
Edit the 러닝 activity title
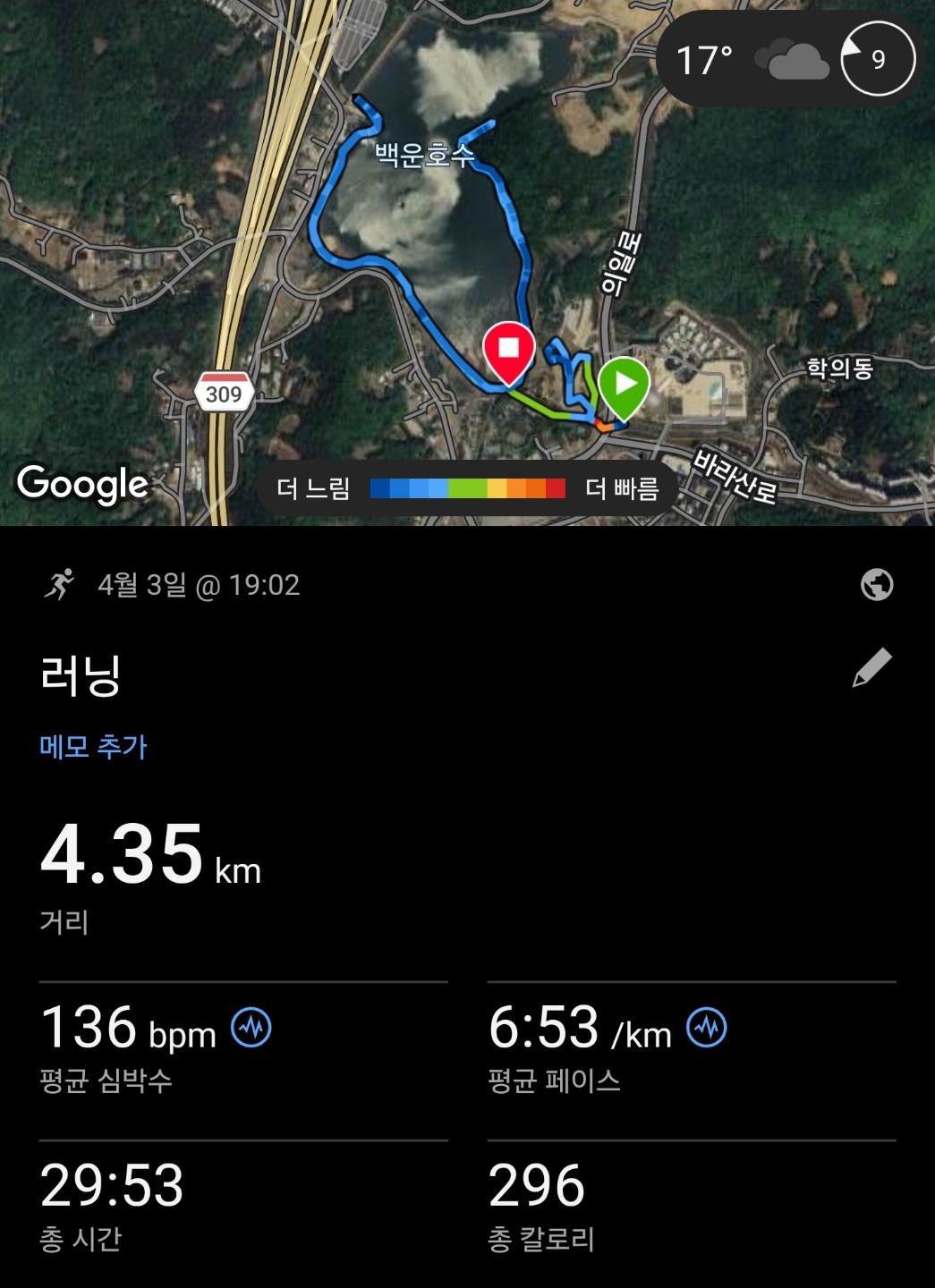(x=871, y=668)
